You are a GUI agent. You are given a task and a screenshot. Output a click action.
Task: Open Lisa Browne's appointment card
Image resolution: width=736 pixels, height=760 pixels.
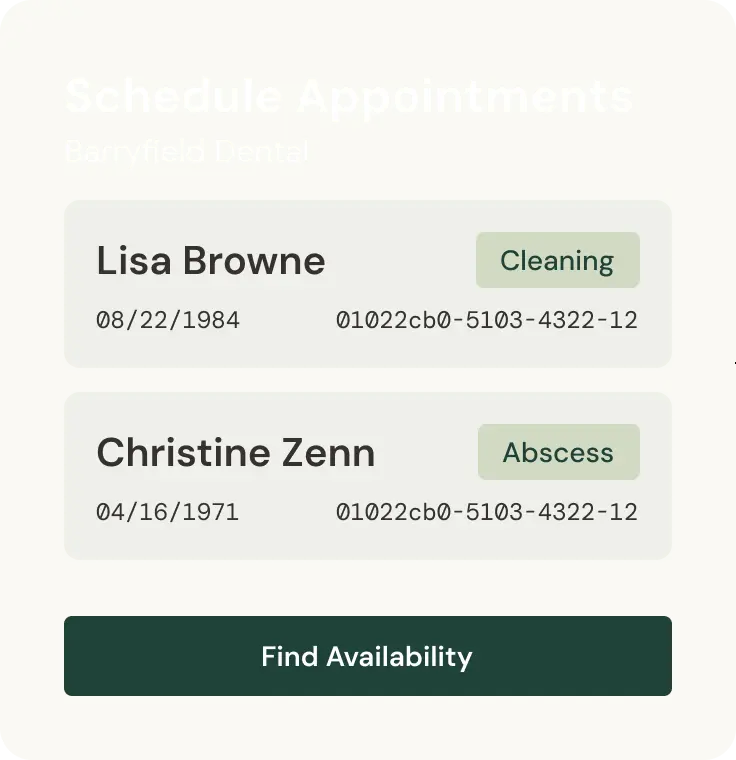[x=368, y=284]
